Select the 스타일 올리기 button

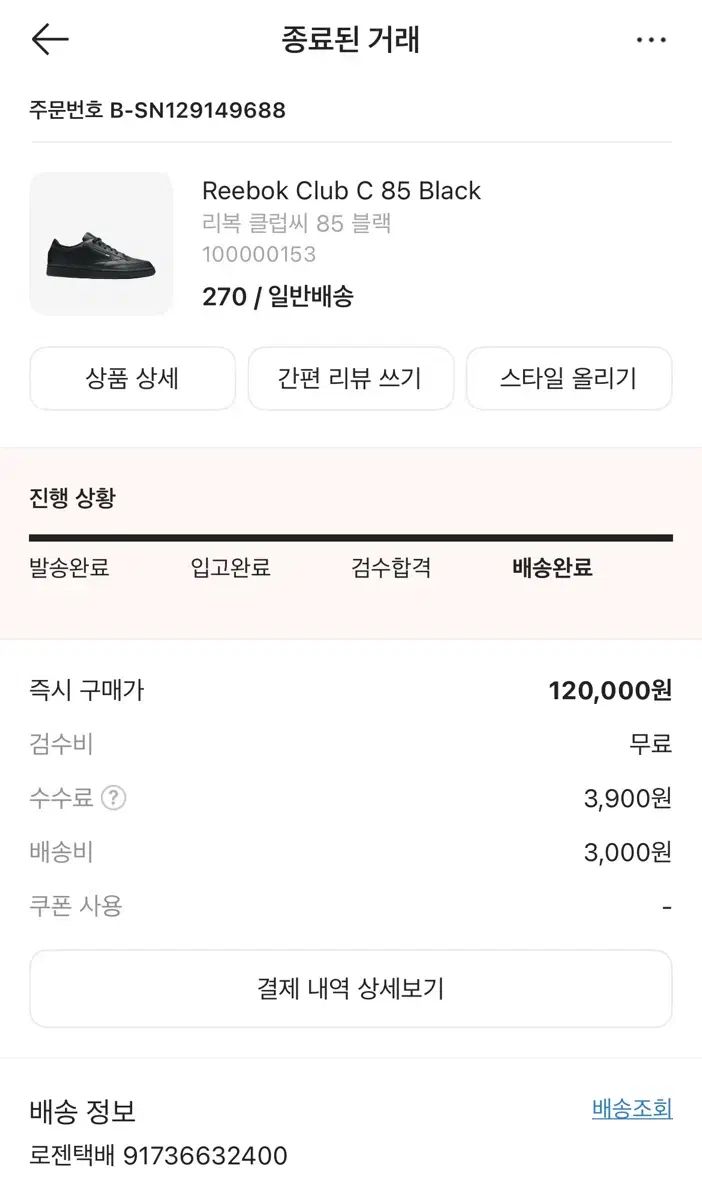point(568,379)
